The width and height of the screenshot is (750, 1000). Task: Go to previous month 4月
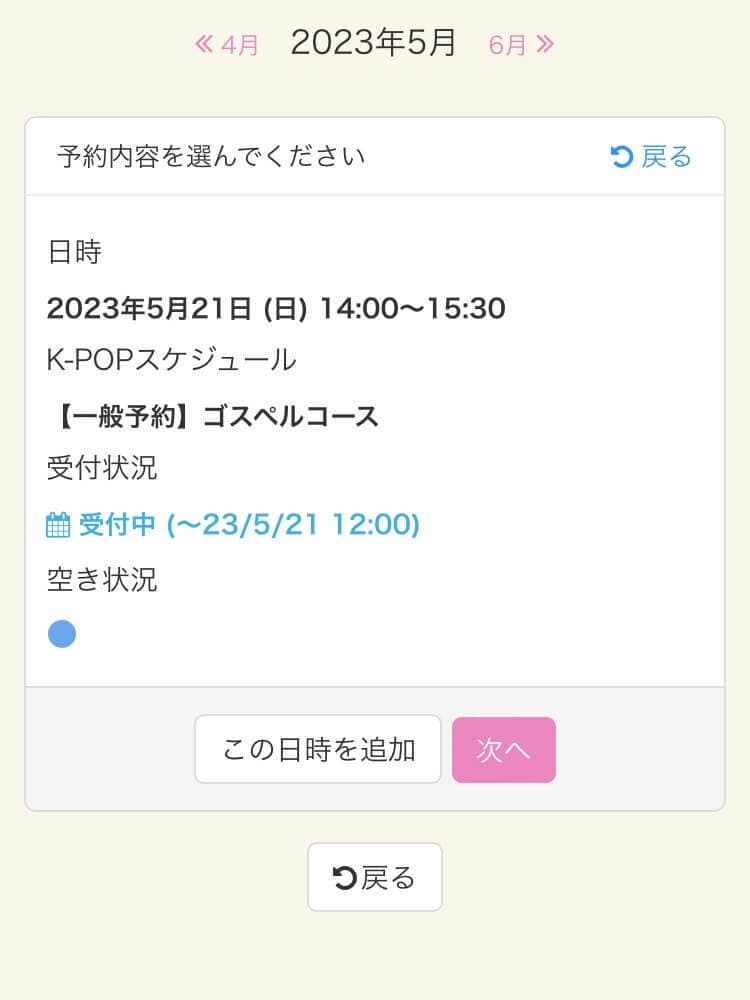click(x=227, y=45)
